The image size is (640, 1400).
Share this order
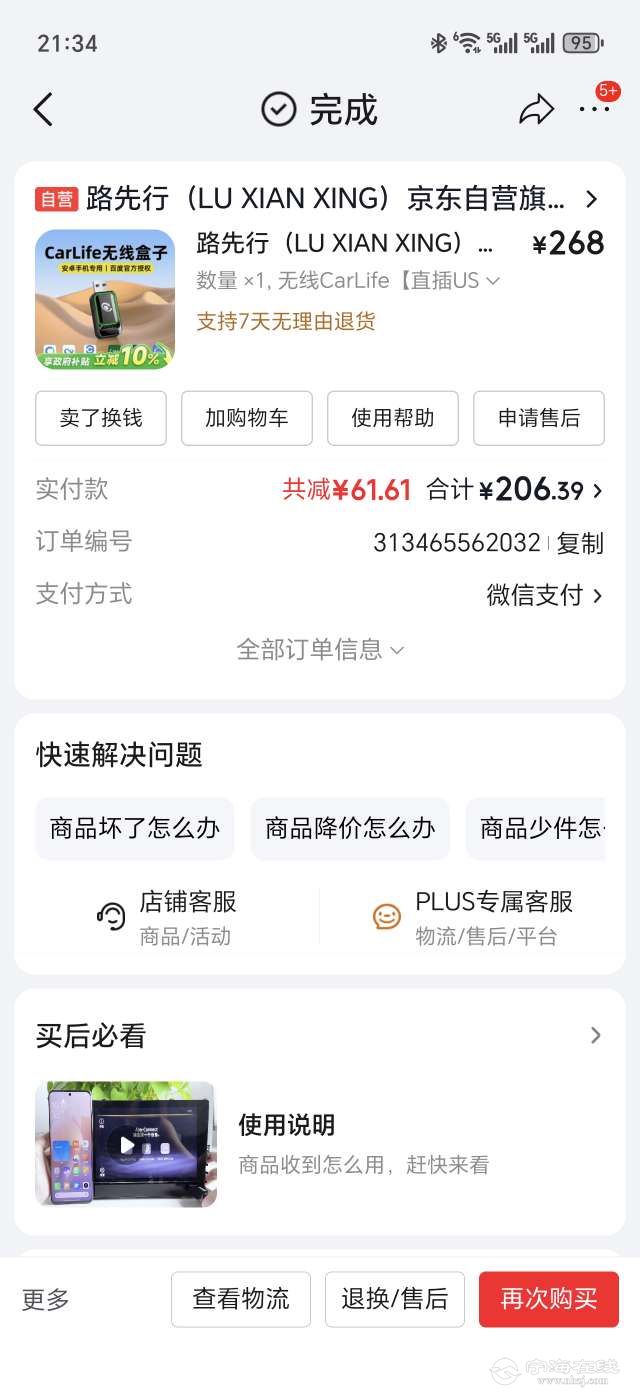point(536,110)
